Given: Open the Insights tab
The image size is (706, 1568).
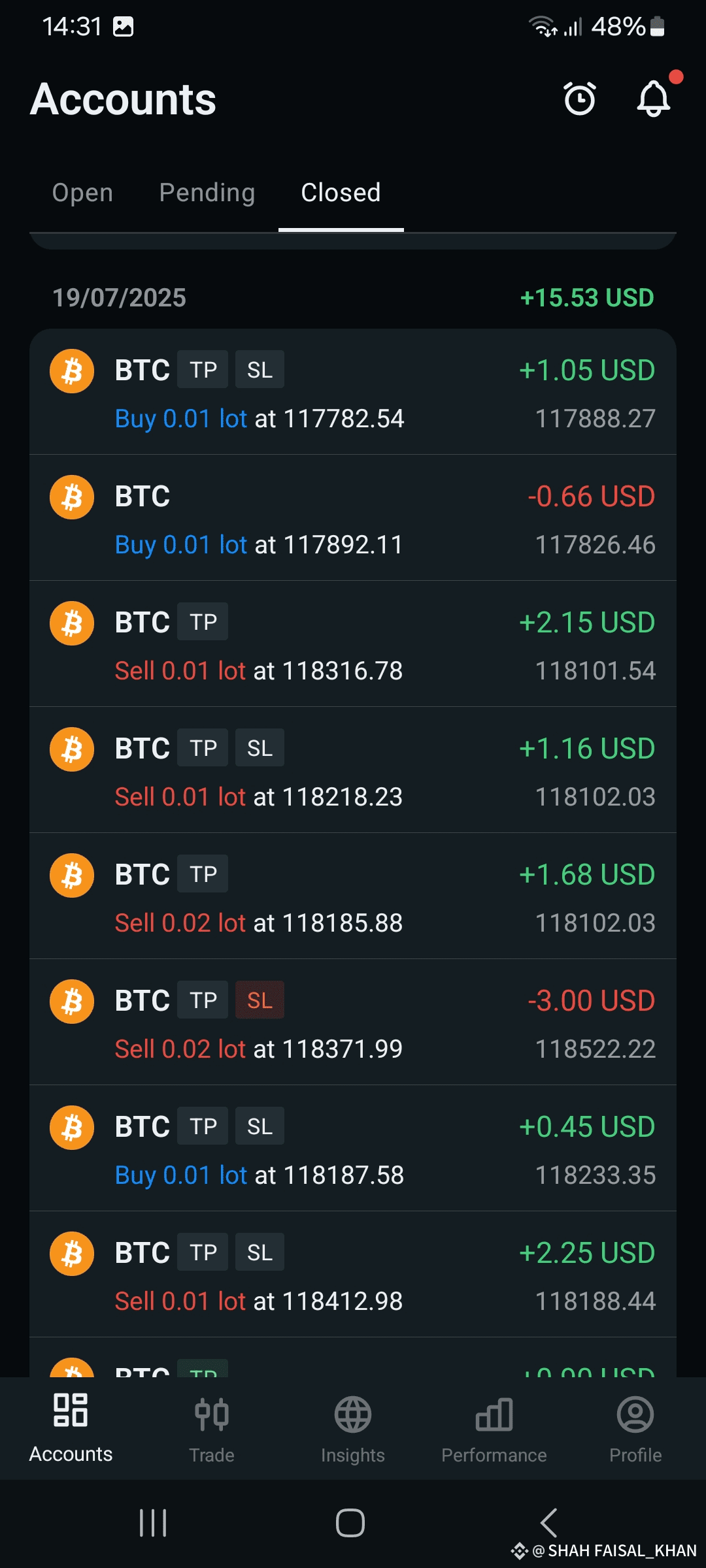Looking at the screenshot, I should pos(353,1428).
